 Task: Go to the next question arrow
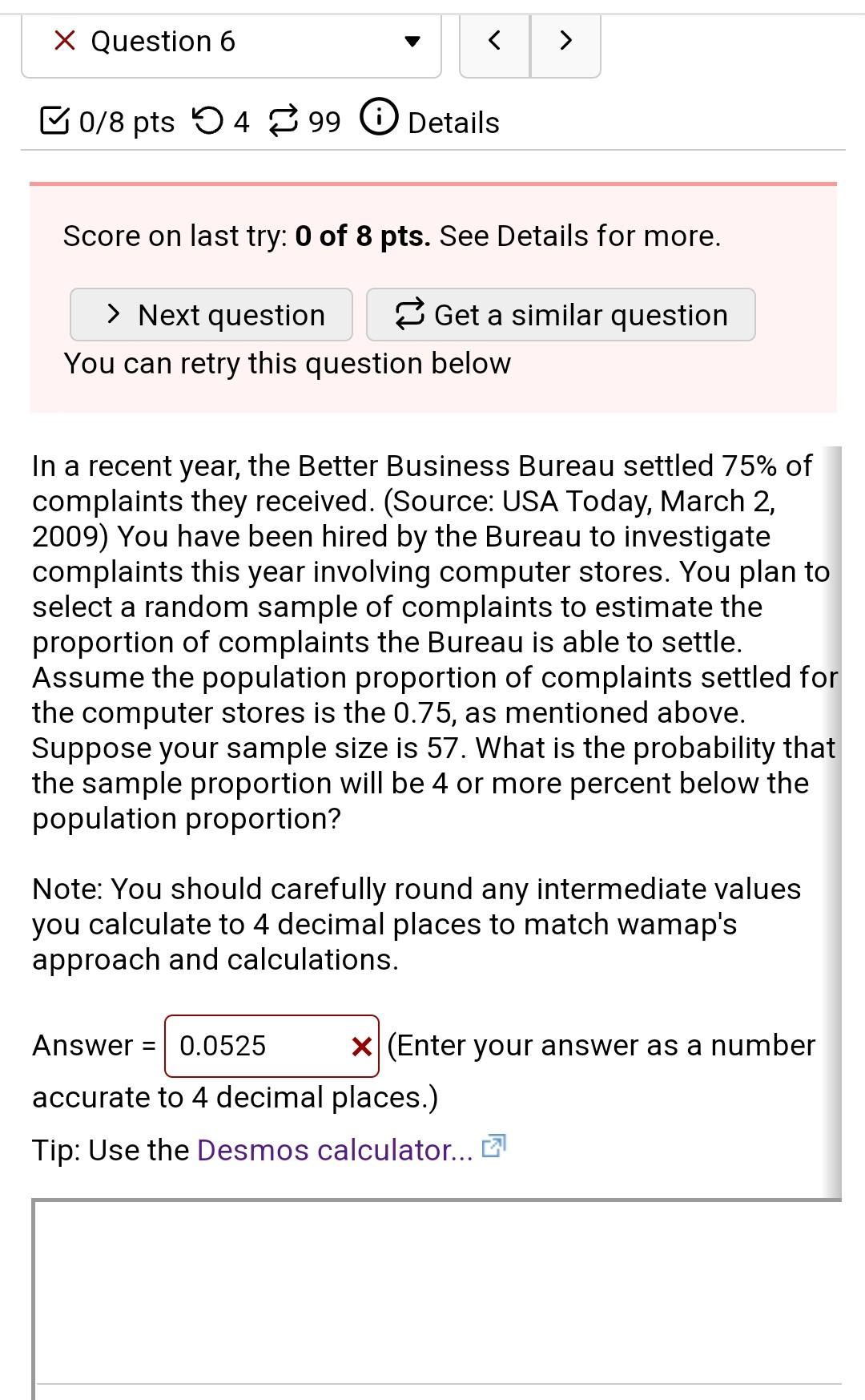click(x=565, y=42)
